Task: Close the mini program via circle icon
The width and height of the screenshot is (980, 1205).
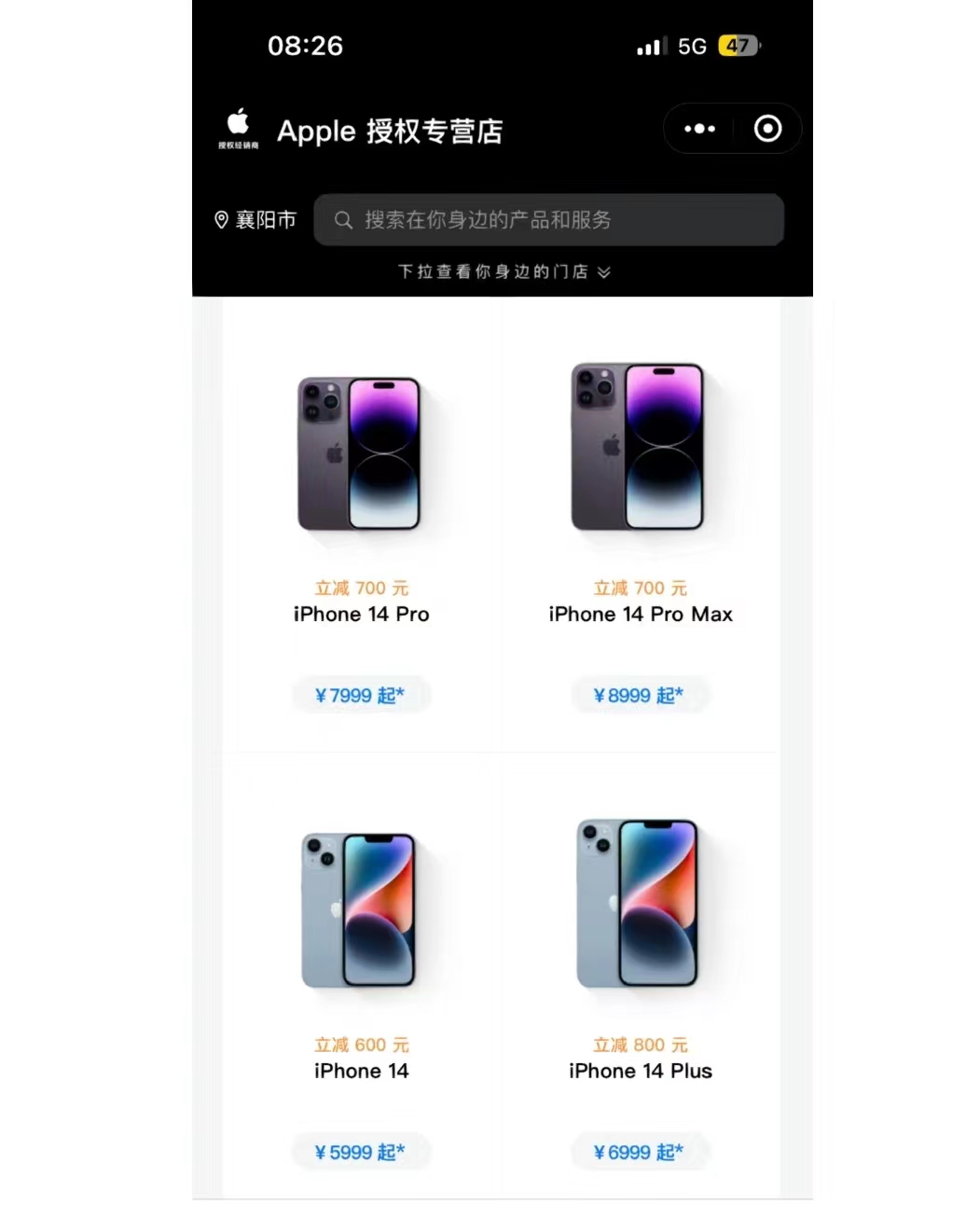Action: click(767, 129)
